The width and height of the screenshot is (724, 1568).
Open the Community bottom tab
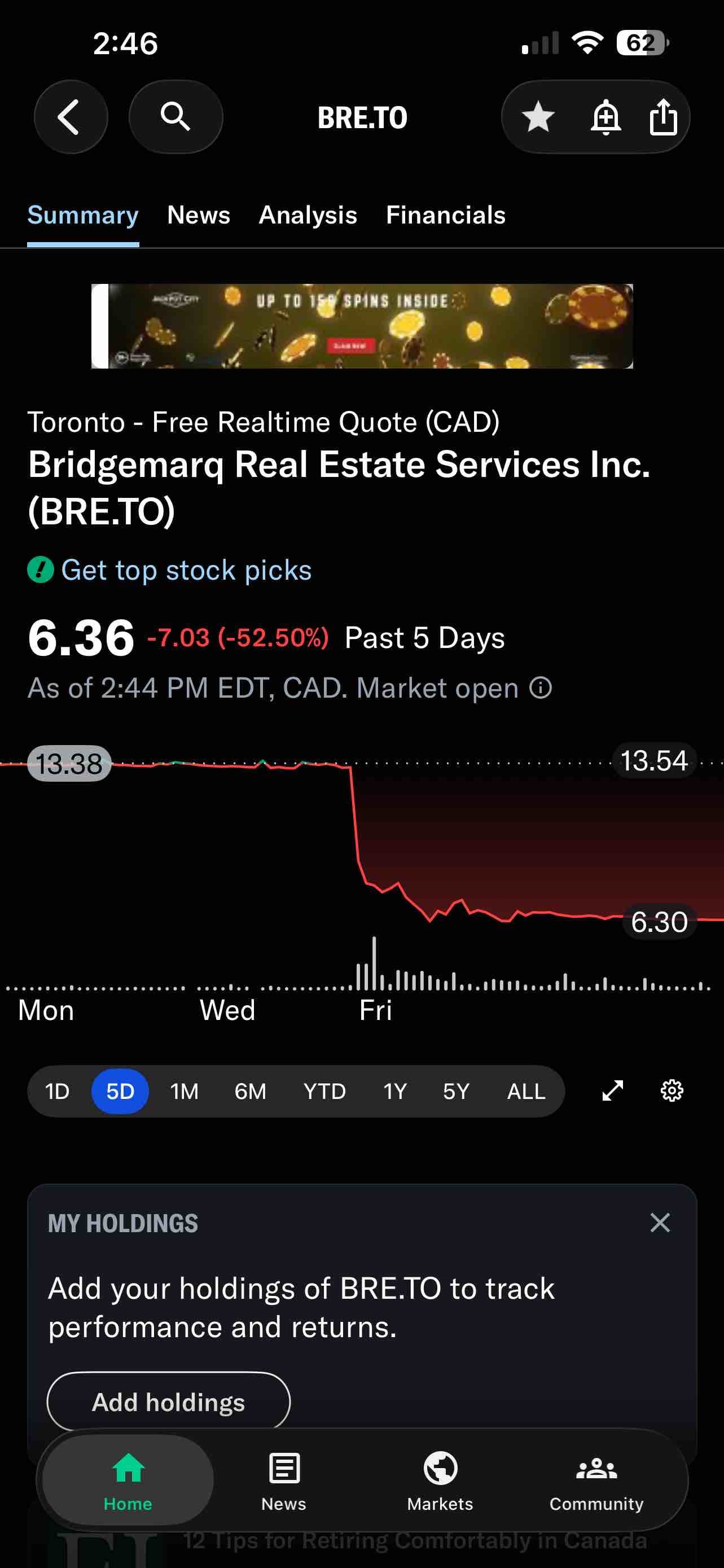pos(596,1482)
